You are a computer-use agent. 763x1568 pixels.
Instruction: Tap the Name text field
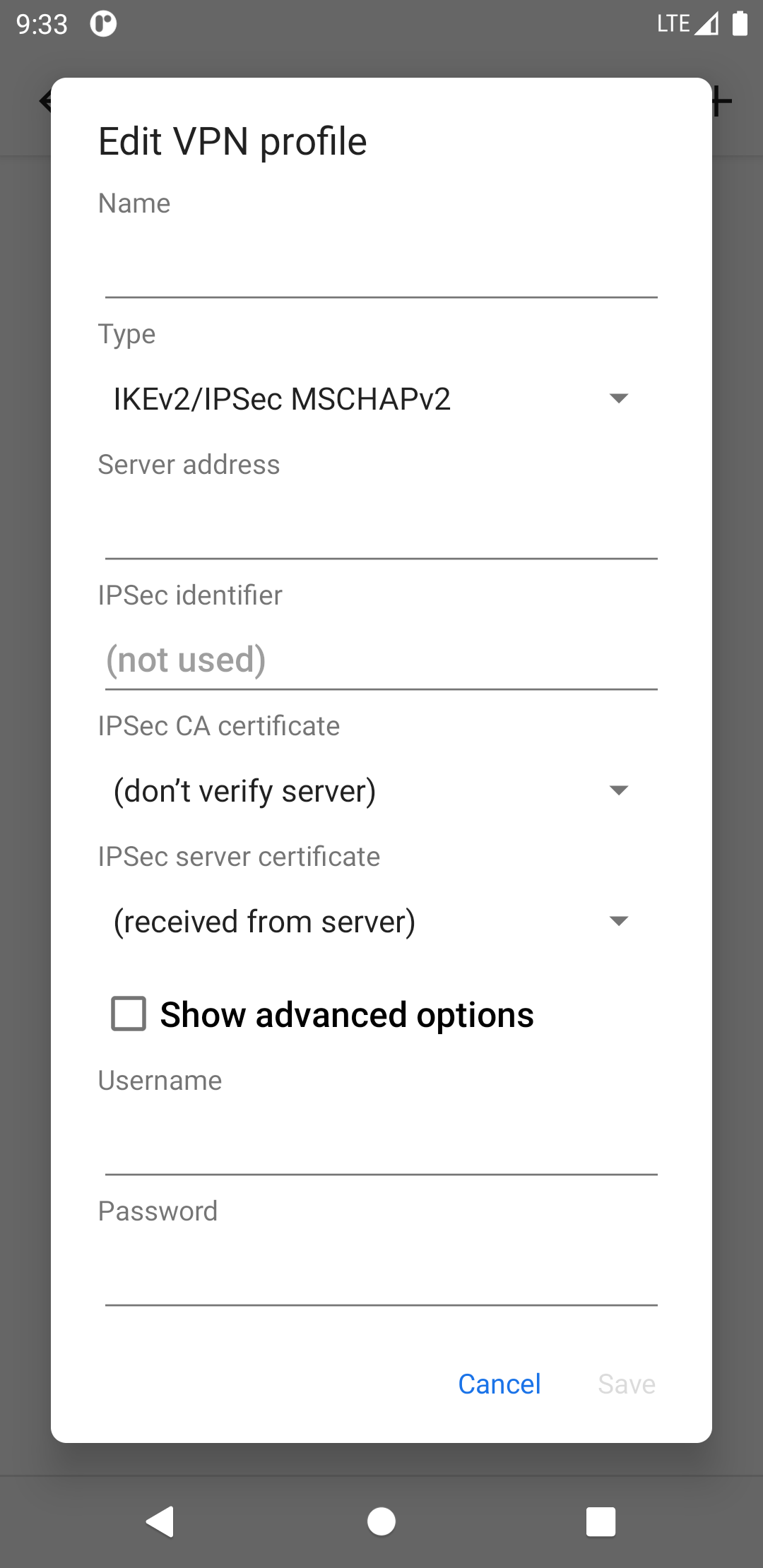[381, 268]
